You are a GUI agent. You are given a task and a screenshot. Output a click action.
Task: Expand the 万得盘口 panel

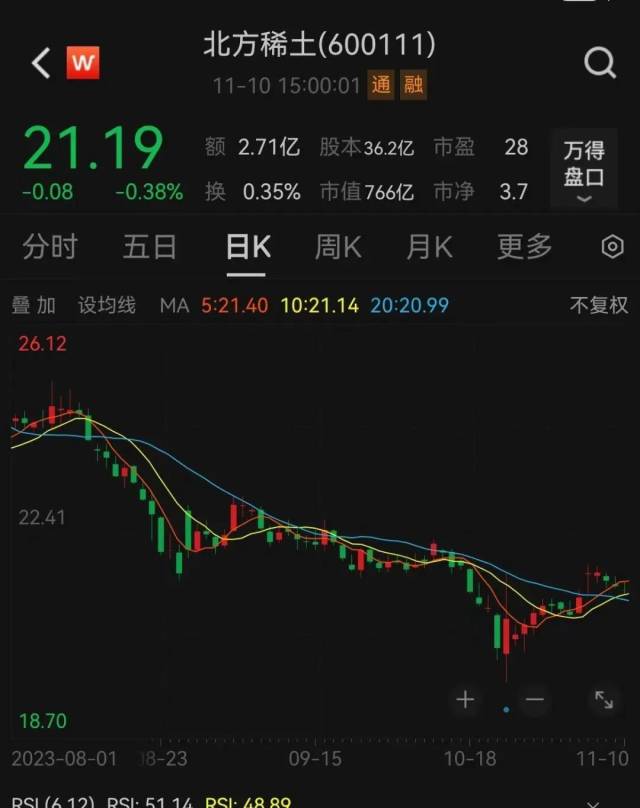coord(583,172)
